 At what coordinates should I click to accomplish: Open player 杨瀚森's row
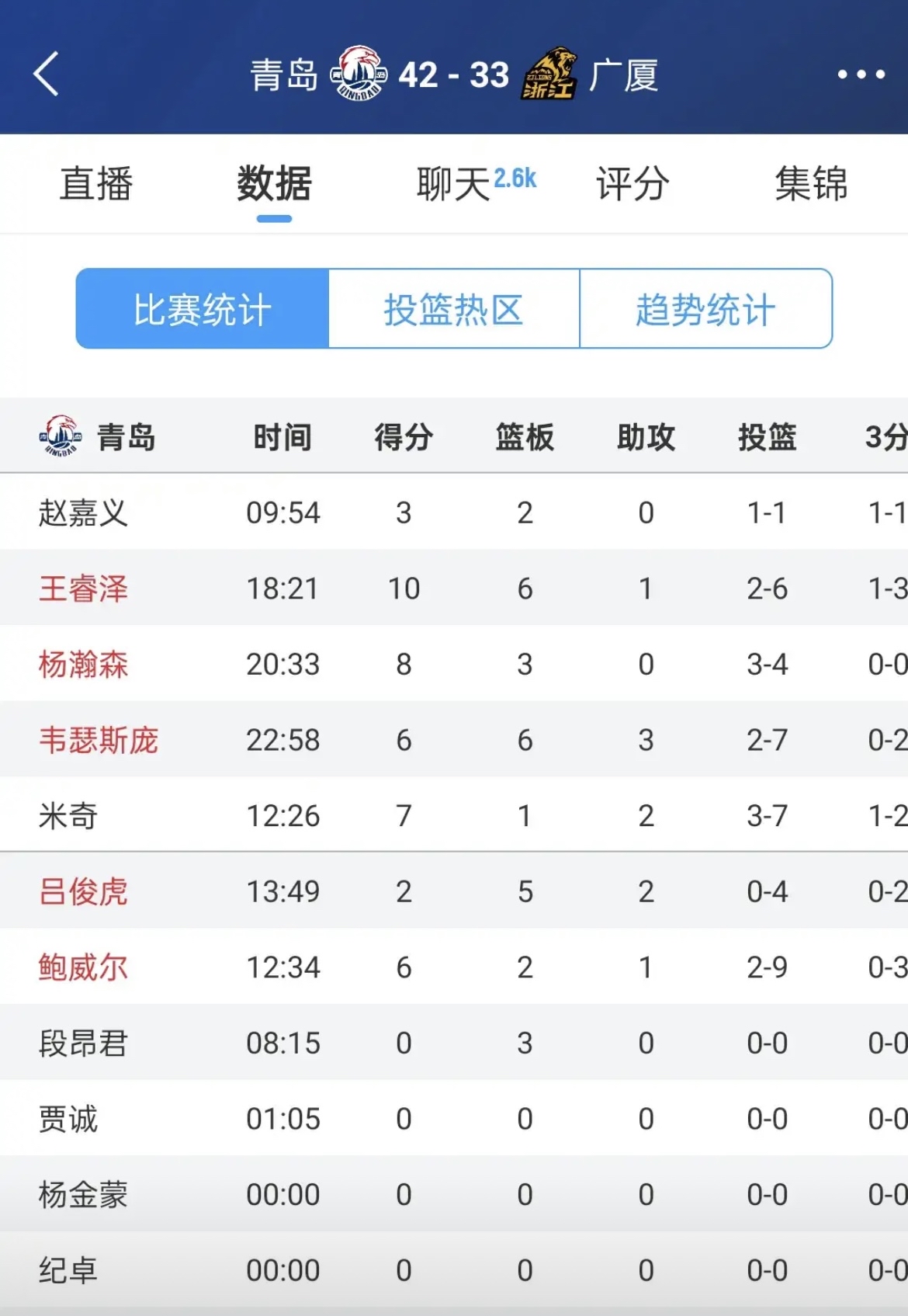click(x=84, y=665)
